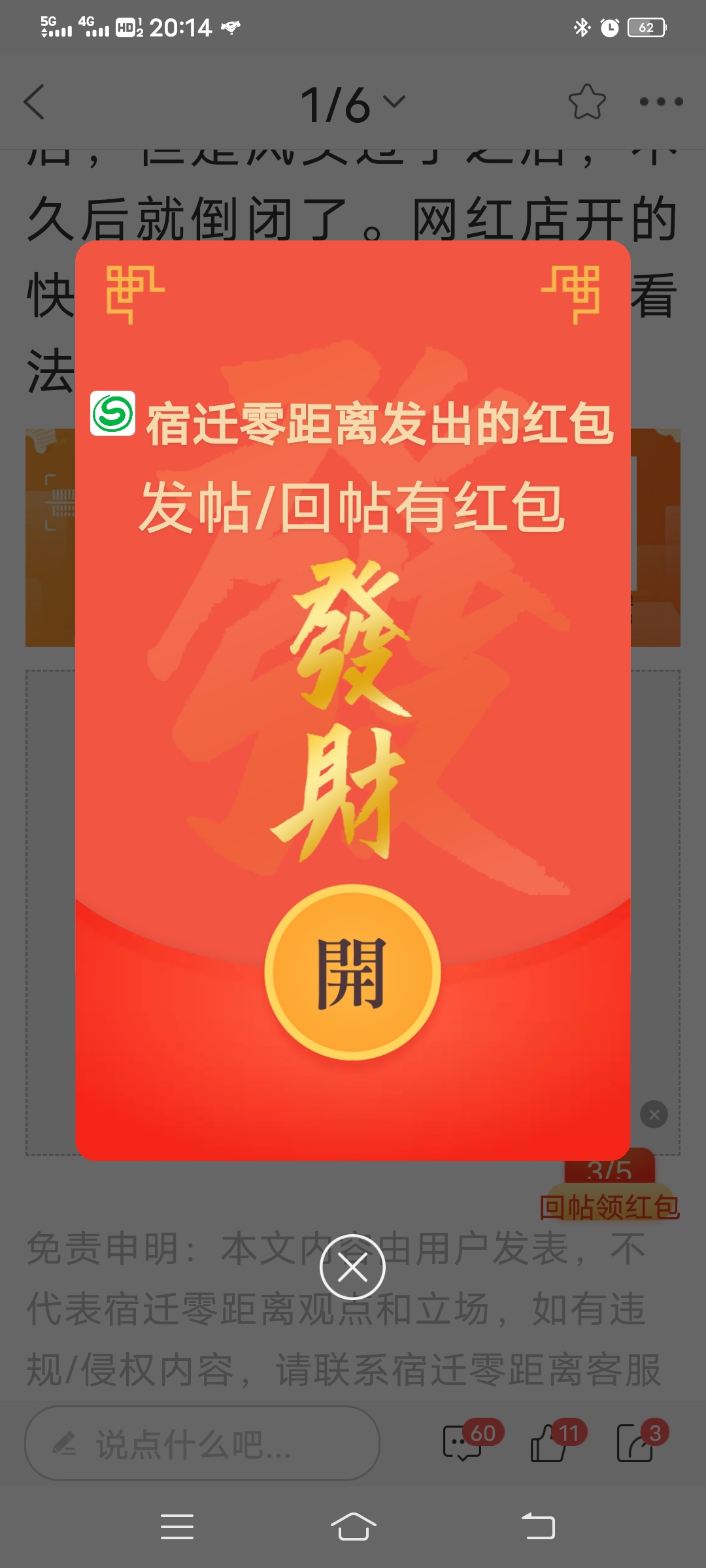Favorite this post with the star icon
This screenshot has height=1568, width=706.
(x=586, y=102)
